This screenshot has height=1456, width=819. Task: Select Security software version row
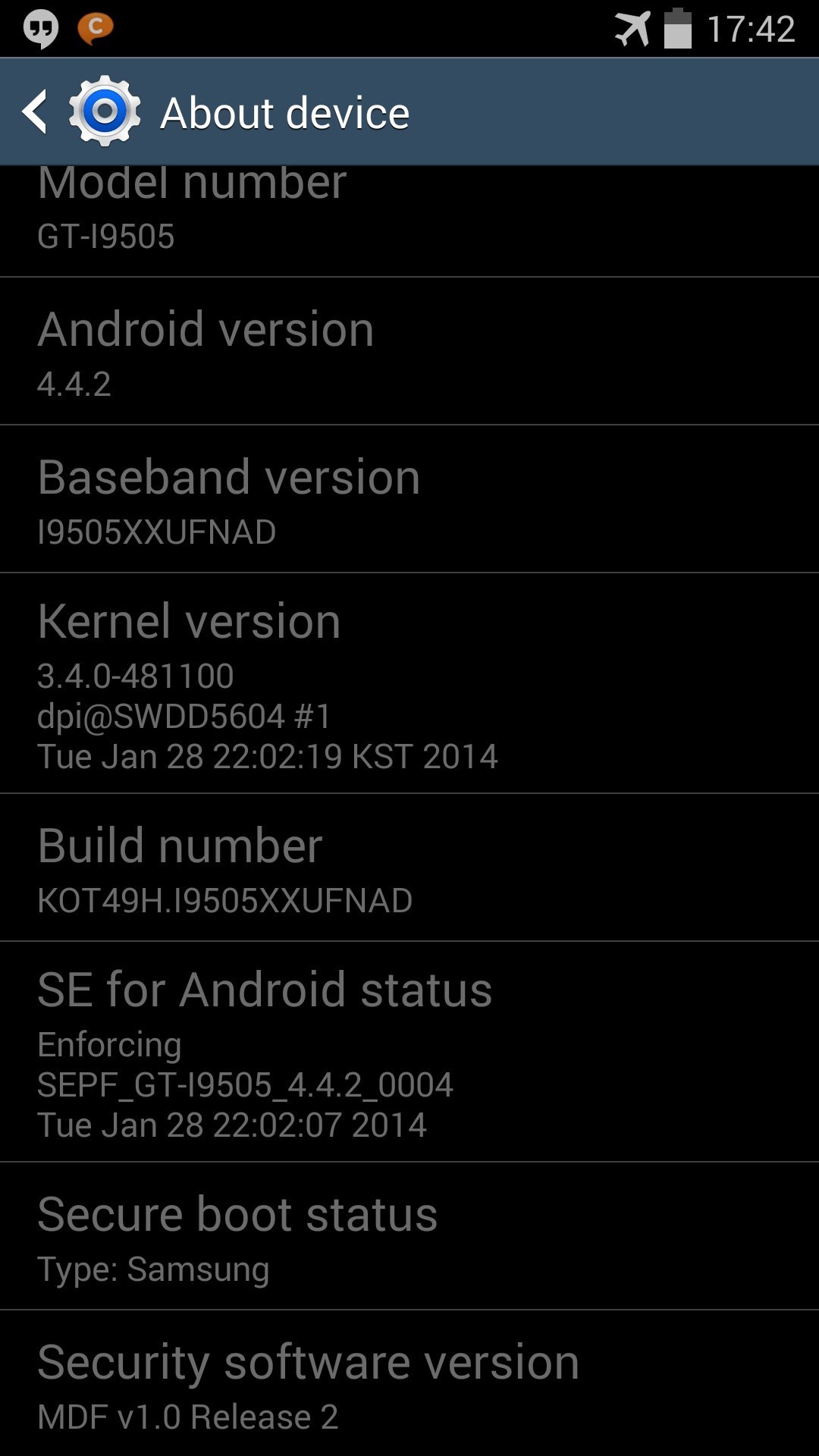[x=409, y=1384]
